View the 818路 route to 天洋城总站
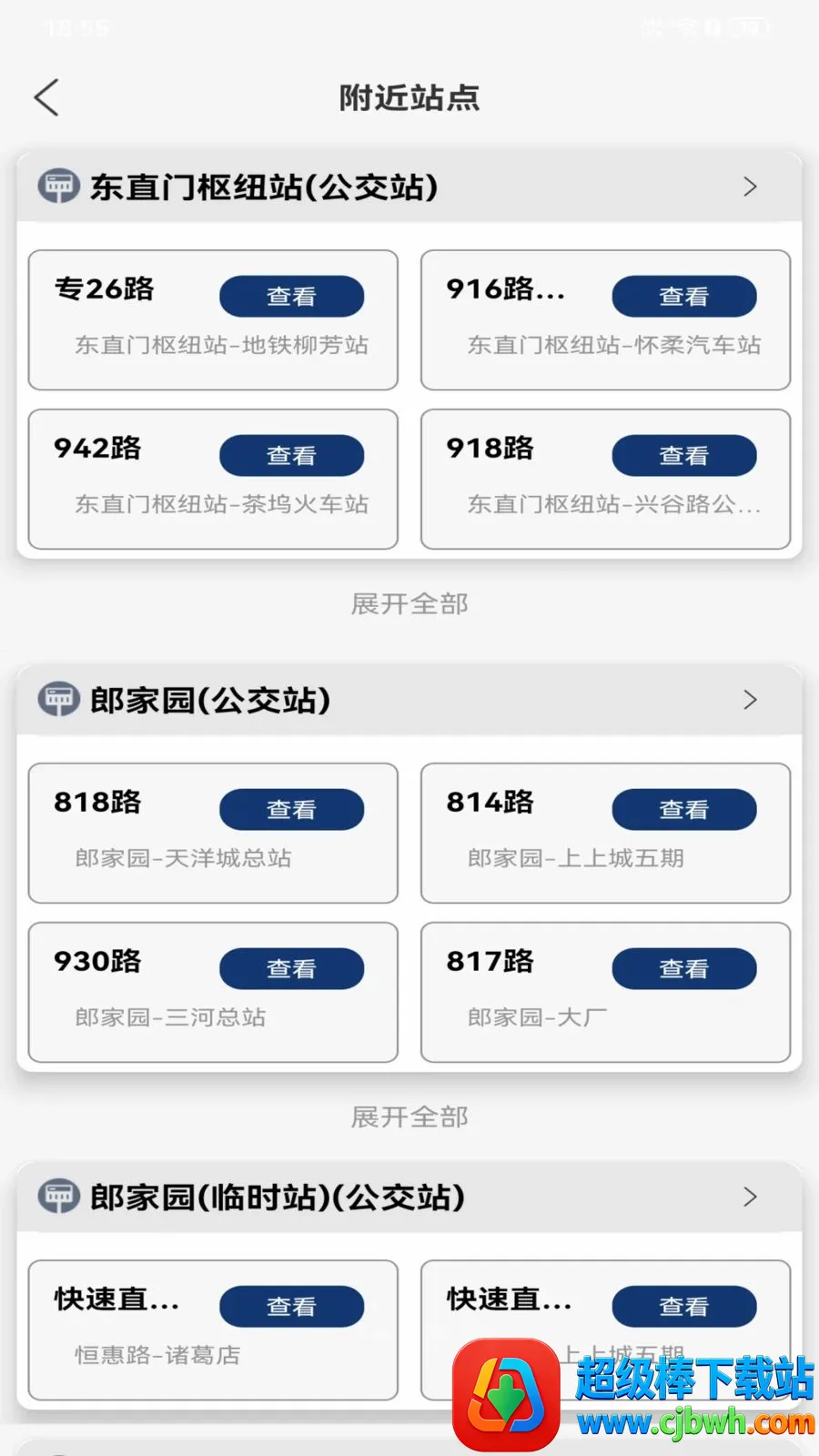 click(291, 810)
